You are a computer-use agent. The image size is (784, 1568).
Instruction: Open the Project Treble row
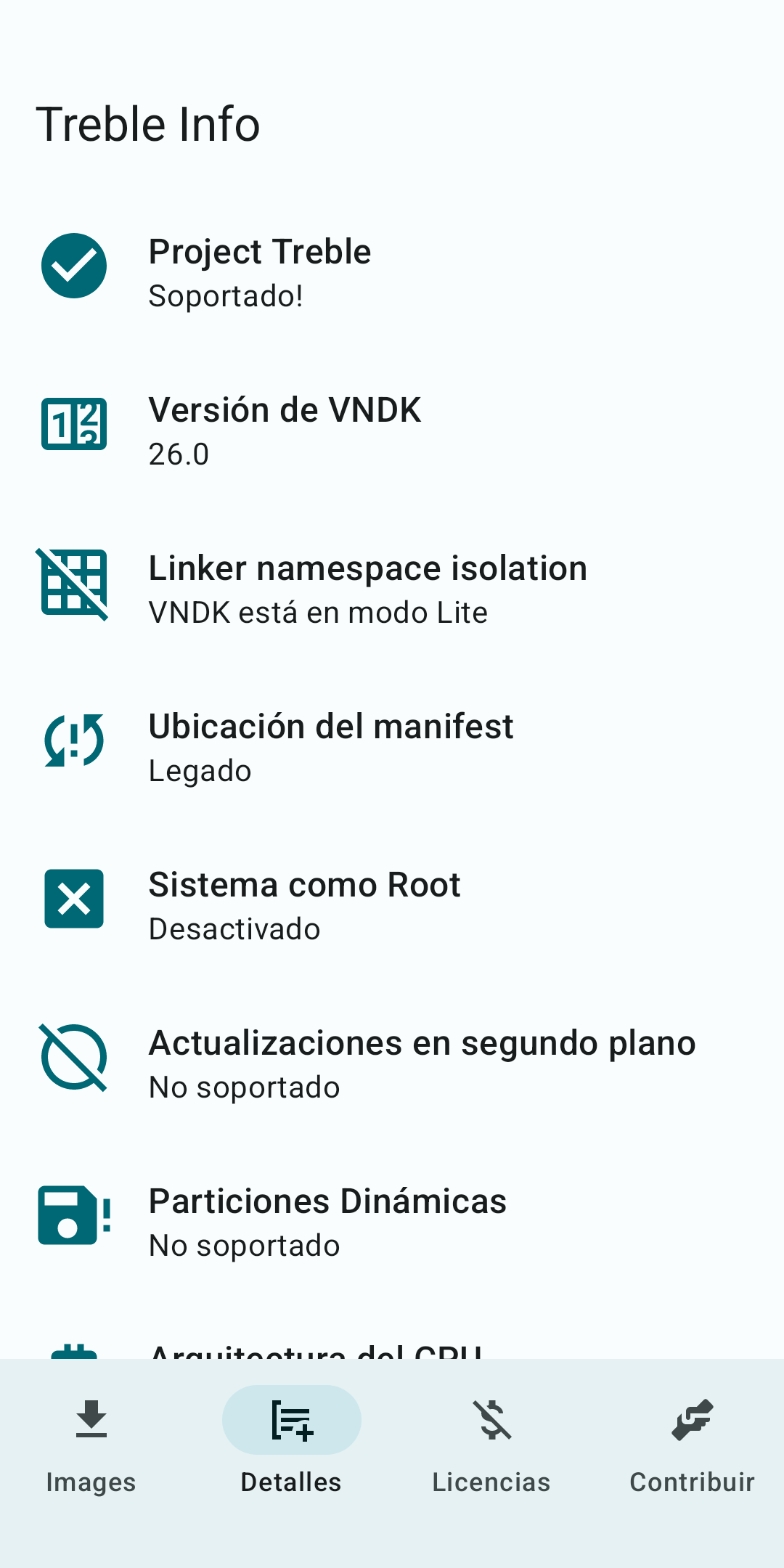pos(392,272)
